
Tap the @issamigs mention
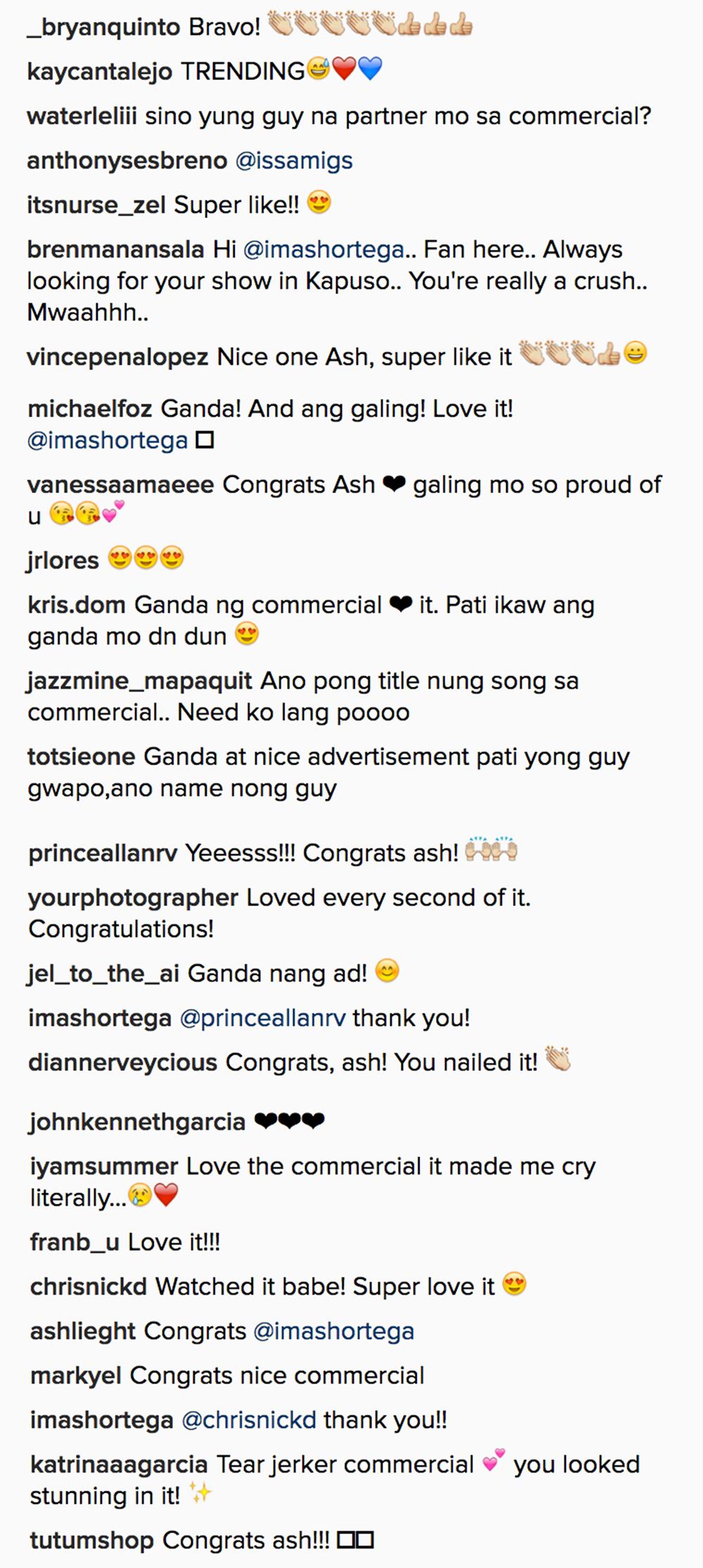294,161
